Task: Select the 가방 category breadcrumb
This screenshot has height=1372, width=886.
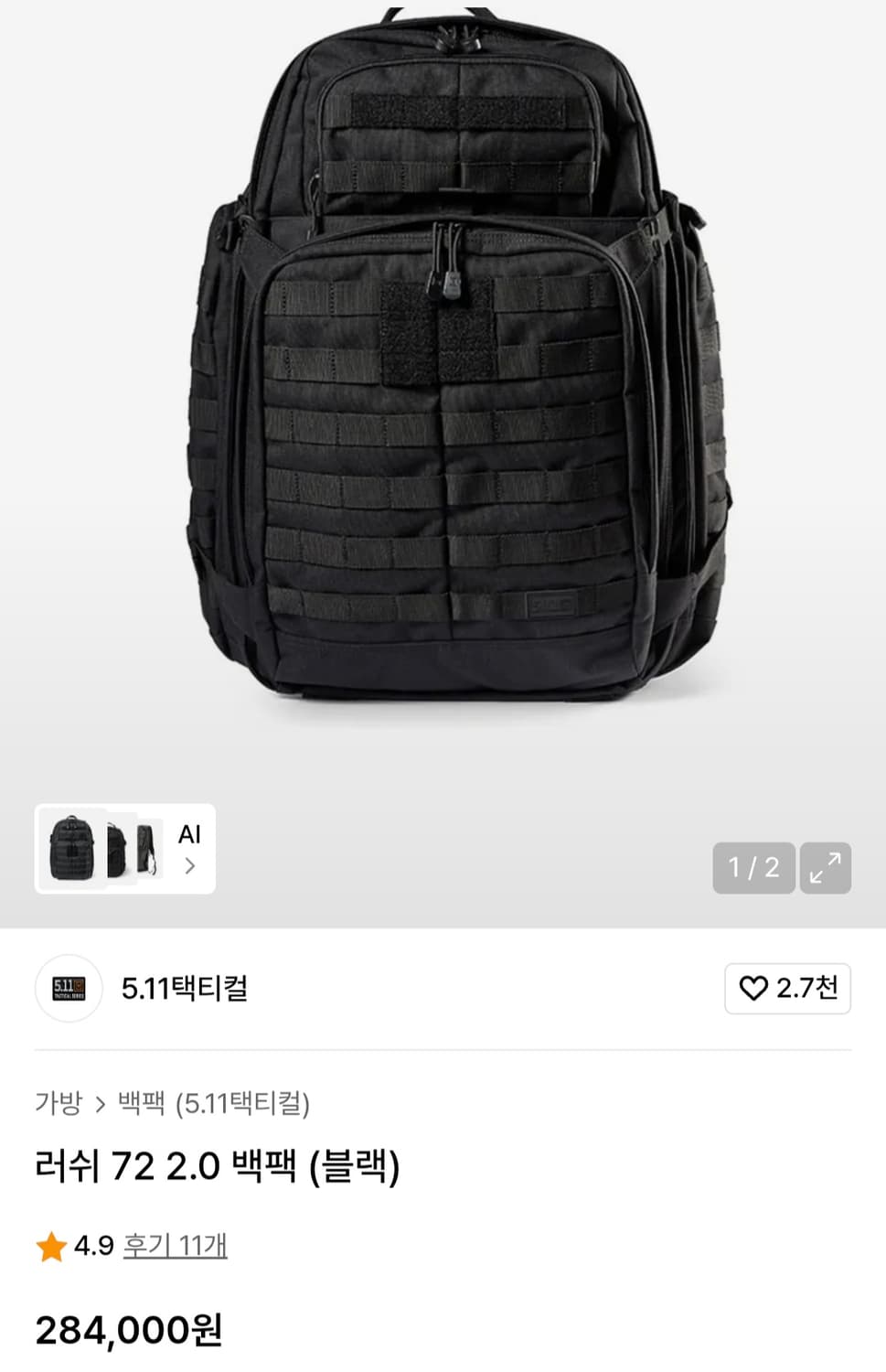Action: click(x=58, y=1105)
